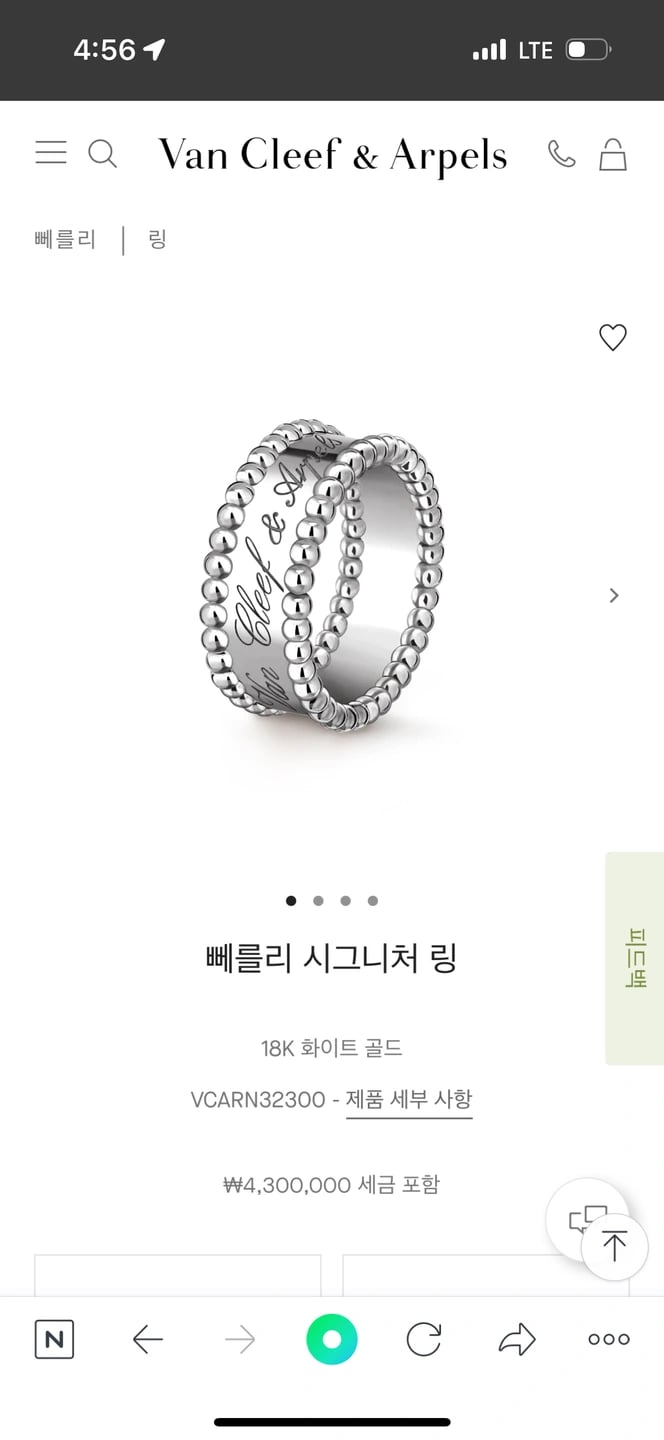Open the 피드백 side tab
The image size is (664, 1440).
tap(635, 958)
